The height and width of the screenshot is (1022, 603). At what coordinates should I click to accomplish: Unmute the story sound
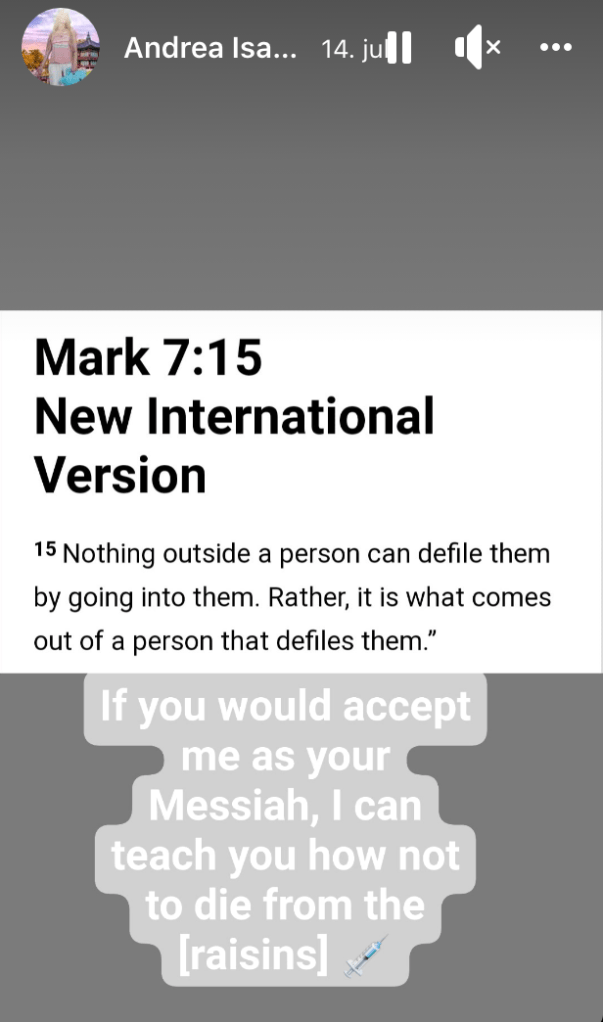pos(478,48)
